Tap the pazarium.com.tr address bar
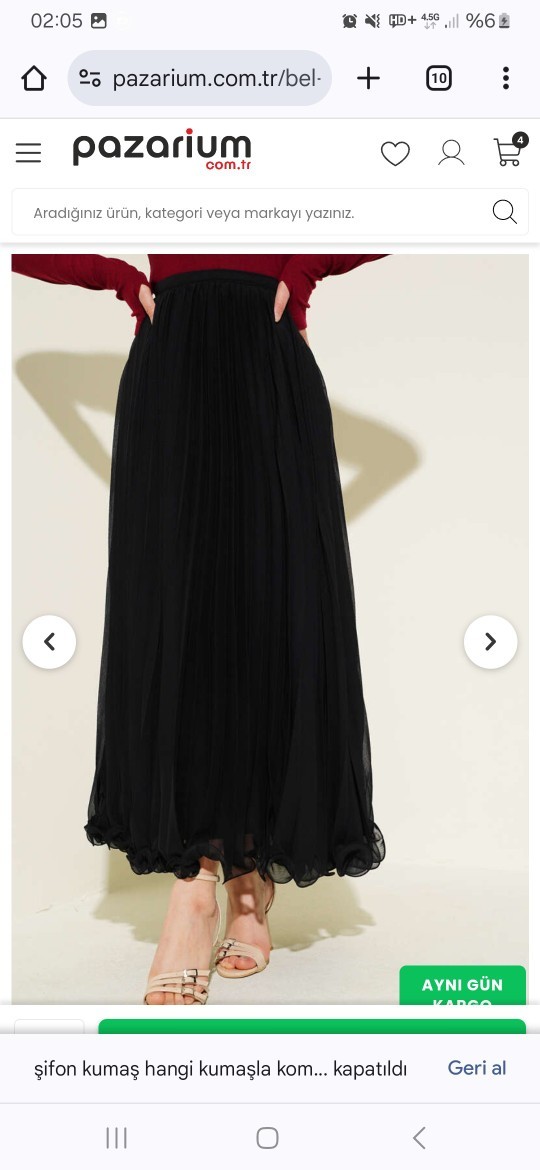540x1170 pixels. click(x=200, y=78)
